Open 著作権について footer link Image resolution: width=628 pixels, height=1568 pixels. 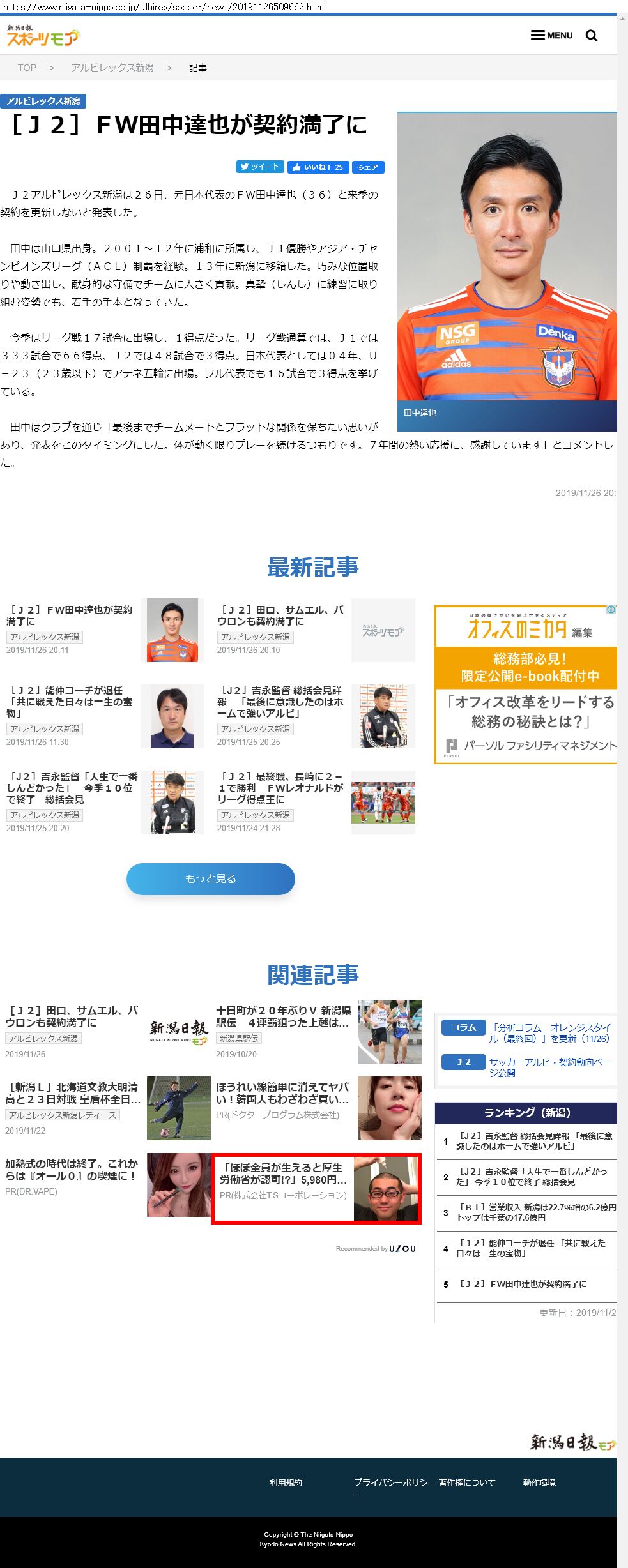click(x=466, y=1482)
